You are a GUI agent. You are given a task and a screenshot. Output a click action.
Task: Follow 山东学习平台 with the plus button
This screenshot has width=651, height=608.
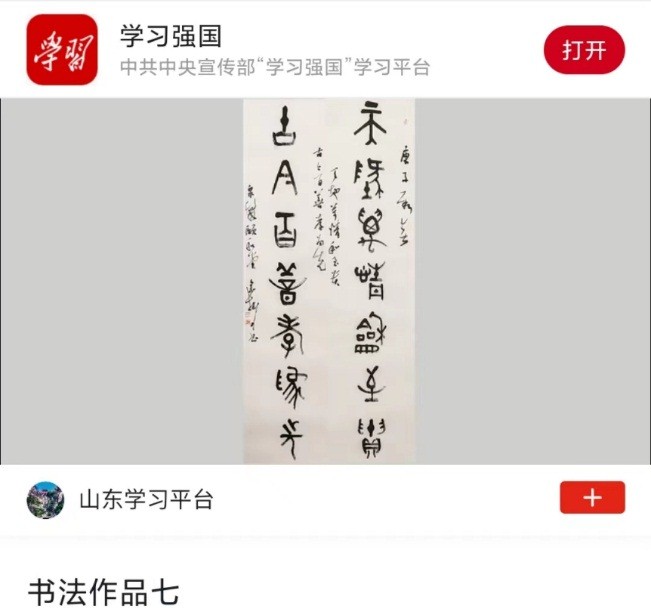pyautogui.click(x=592, y=498)
